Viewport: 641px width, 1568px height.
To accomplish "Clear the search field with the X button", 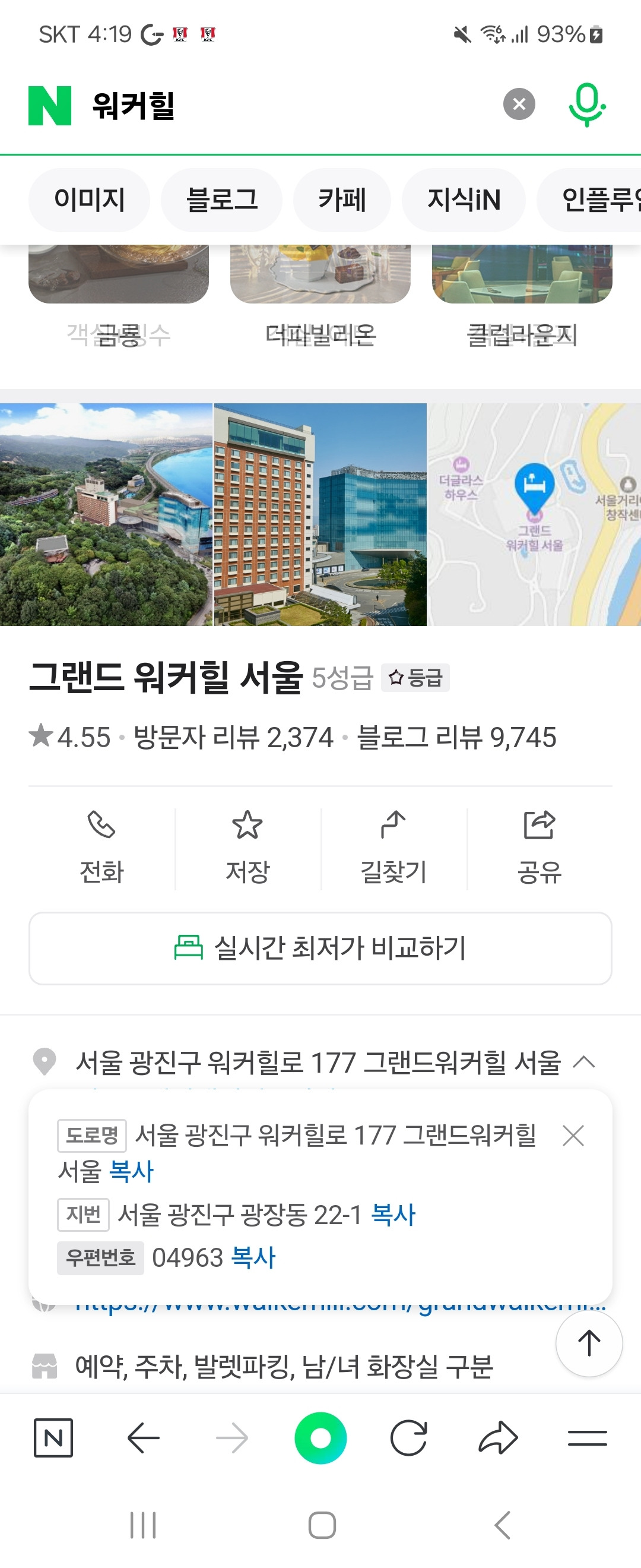I will pyautogui.click(x=518, y=103).
